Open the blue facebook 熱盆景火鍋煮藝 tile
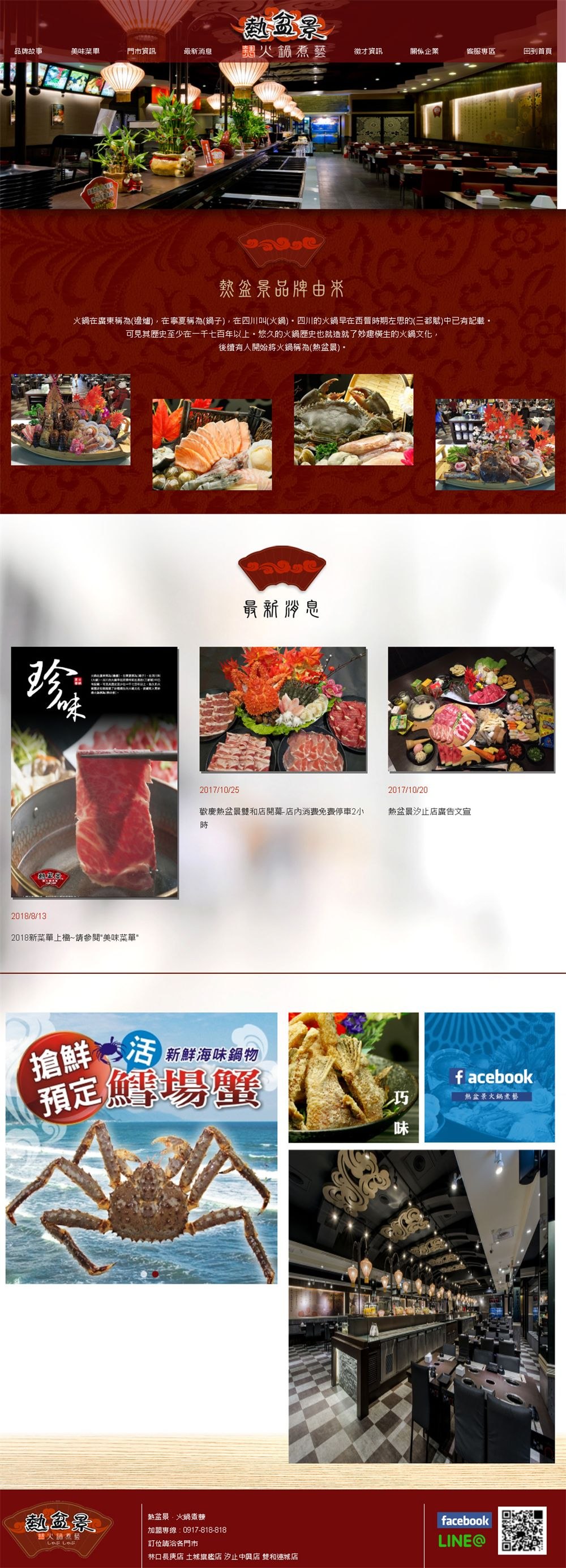The height and width of the screenshot is (1568, 566). (x=490, y=1077)
